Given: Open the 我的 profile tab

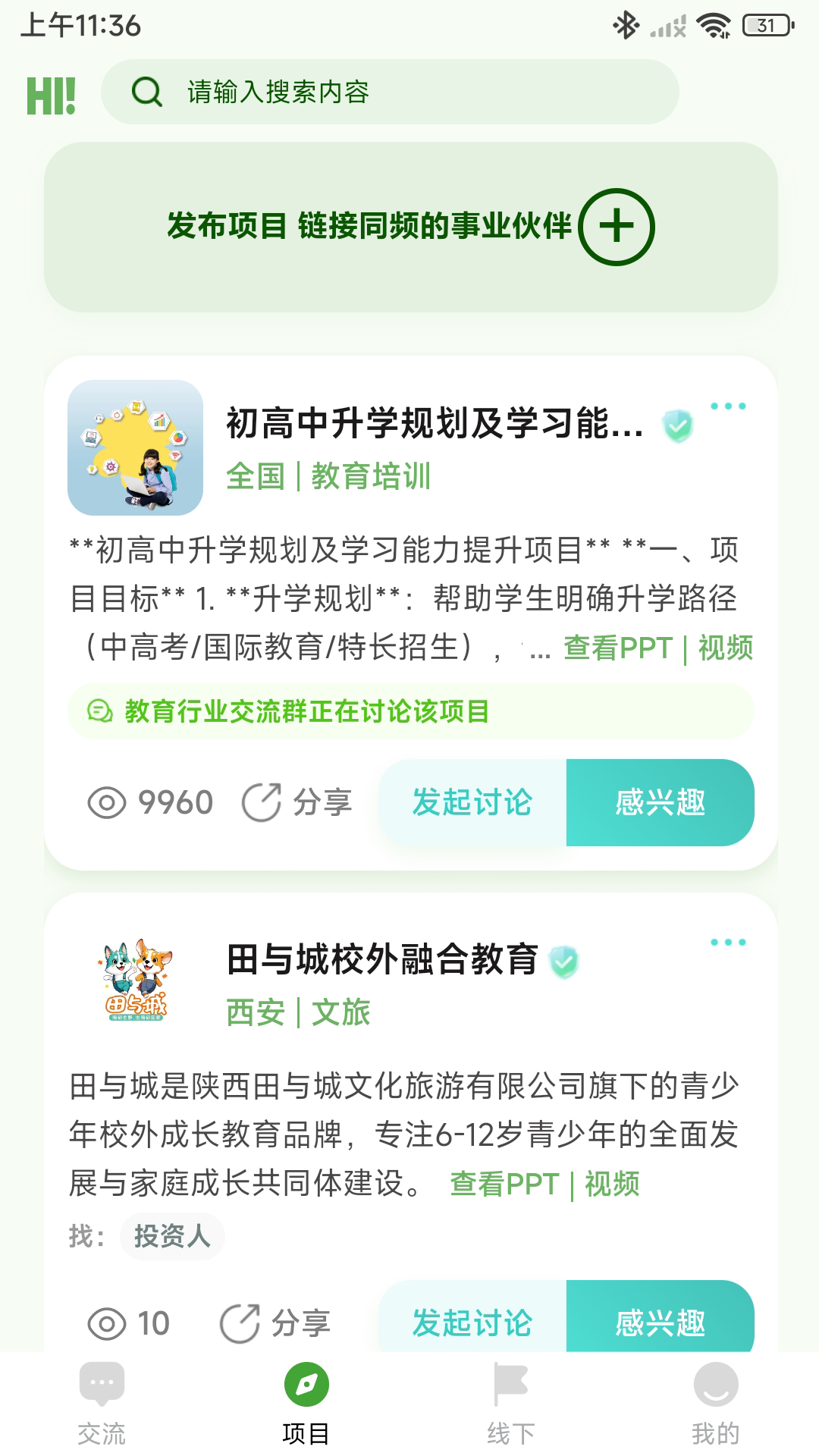Looking at the screenshot, I should click(715, 1403).
